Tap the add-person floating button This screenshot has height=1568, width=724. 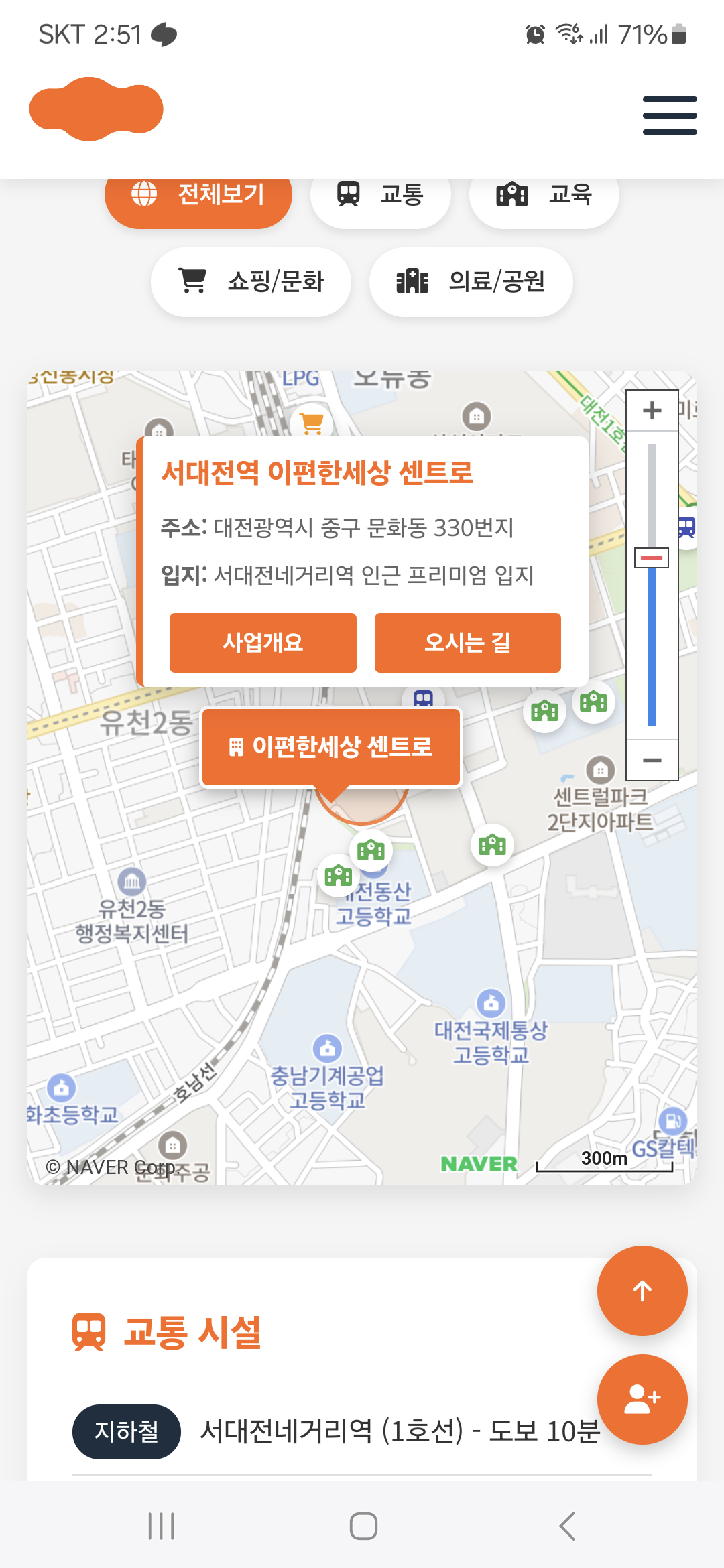642,1399
